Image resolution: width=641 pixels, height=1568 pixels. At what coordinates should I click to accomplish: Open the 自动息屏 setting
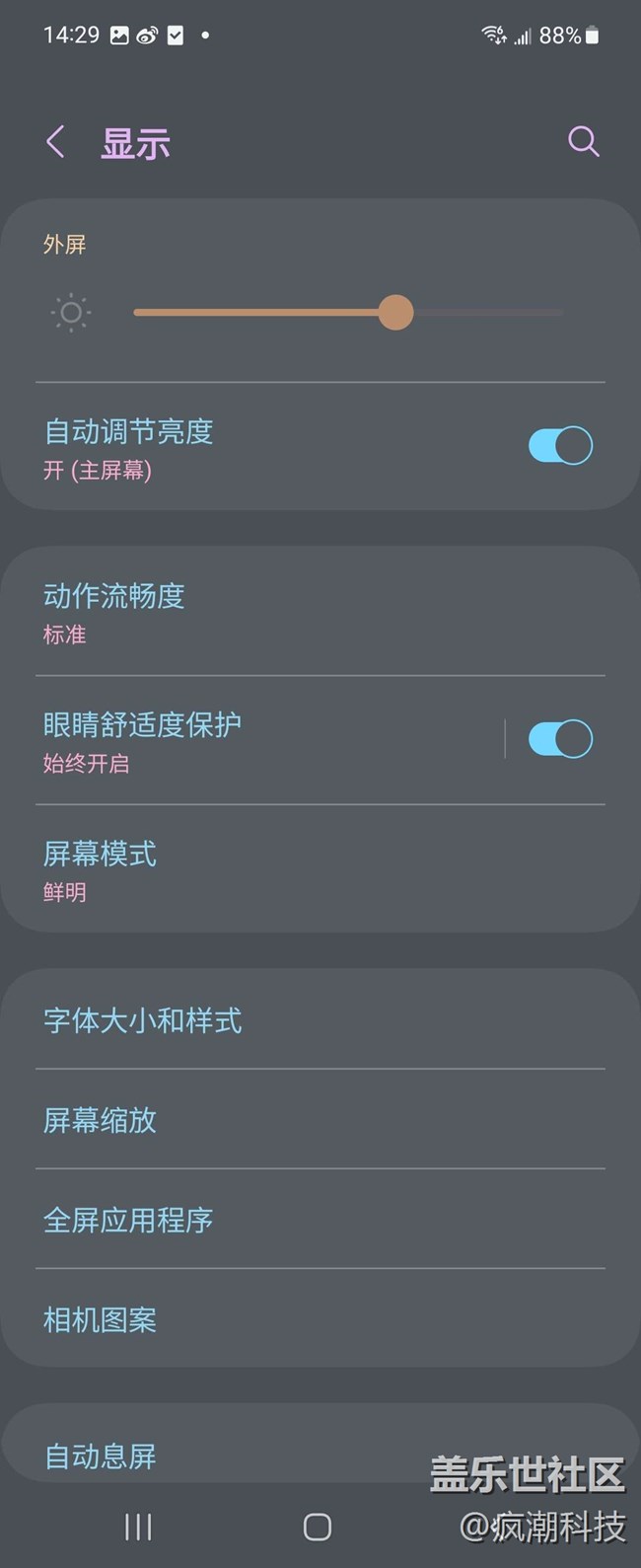point(197,1456)
